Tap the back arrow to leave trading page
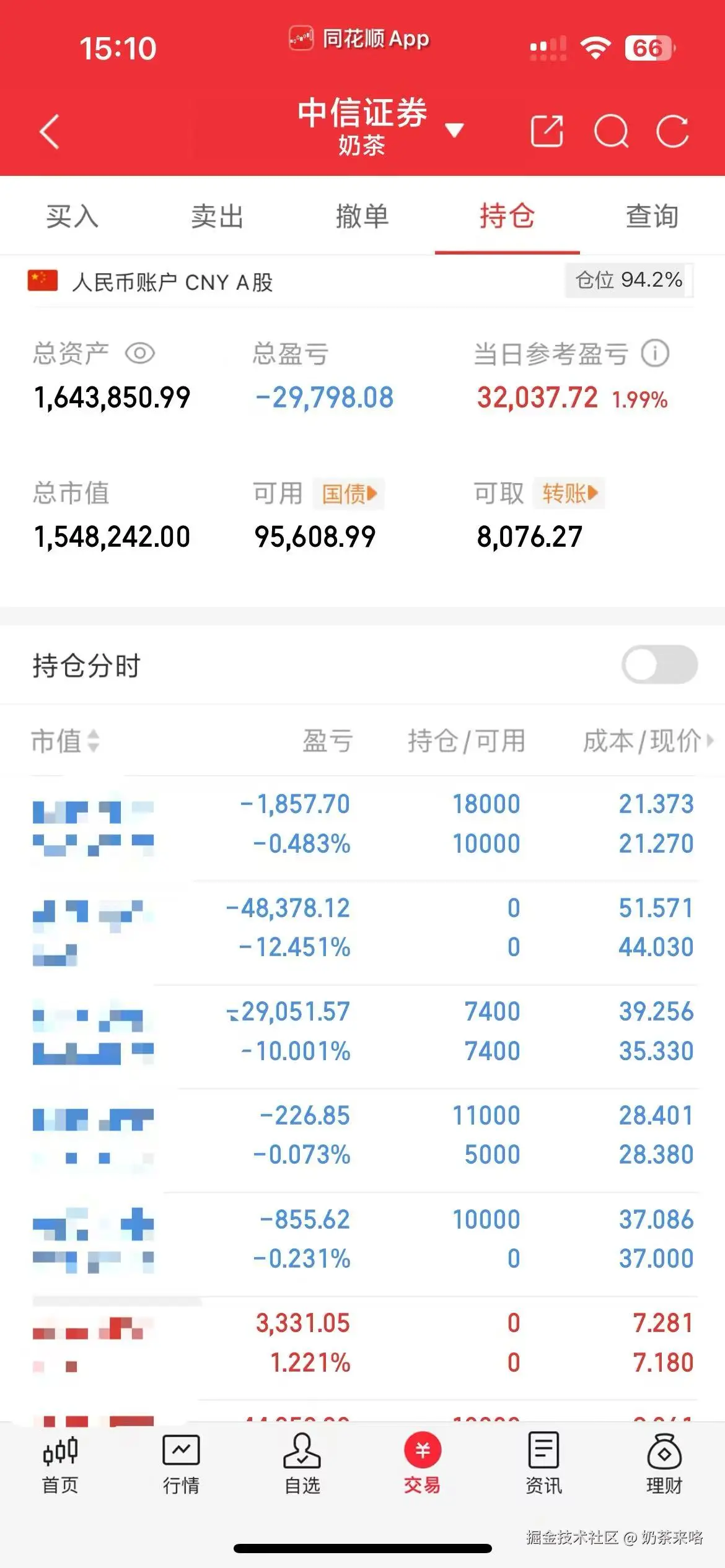Viewport: 725px width, 1568px height. point(50,131)
